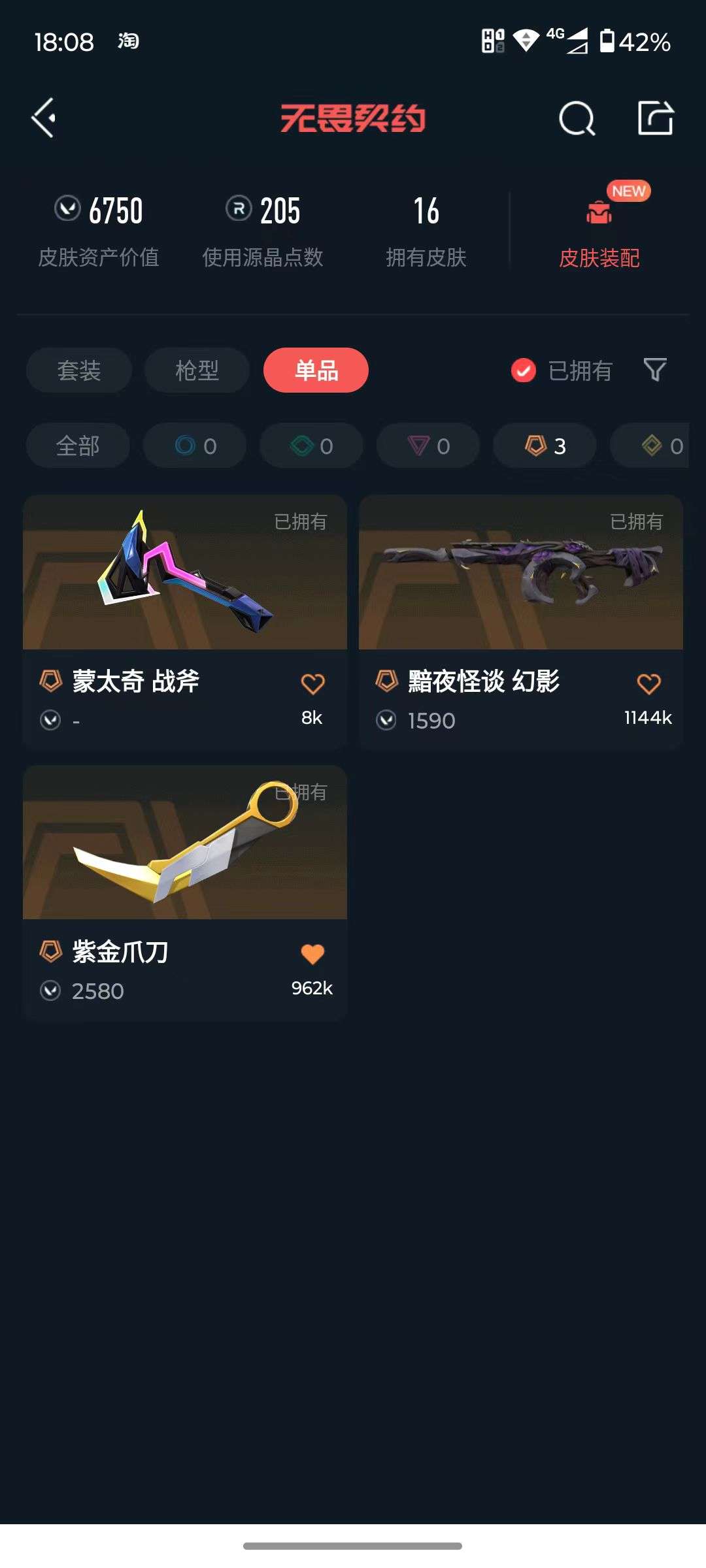Tap the back arrow at top left
This screenshot has width=706, height=1568.
[43, 118]
